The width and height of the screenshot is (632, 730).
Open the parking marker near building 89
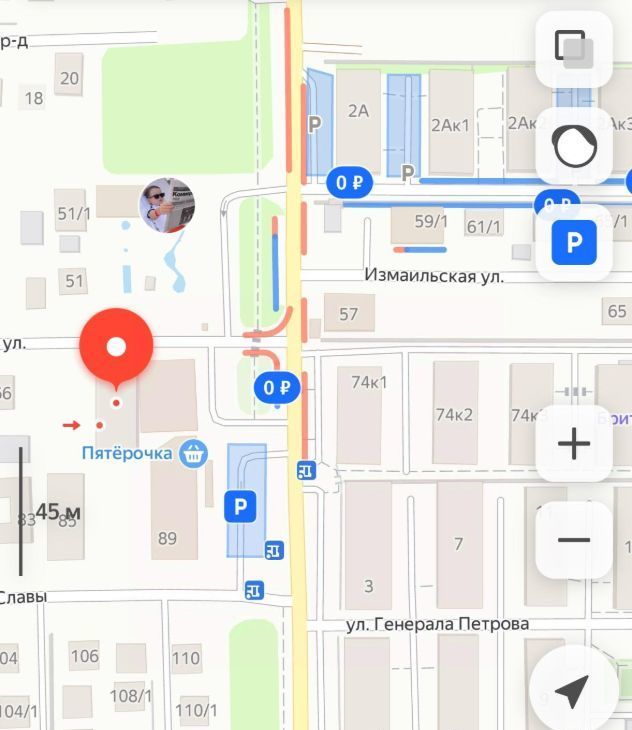click(x=240, y=506)
